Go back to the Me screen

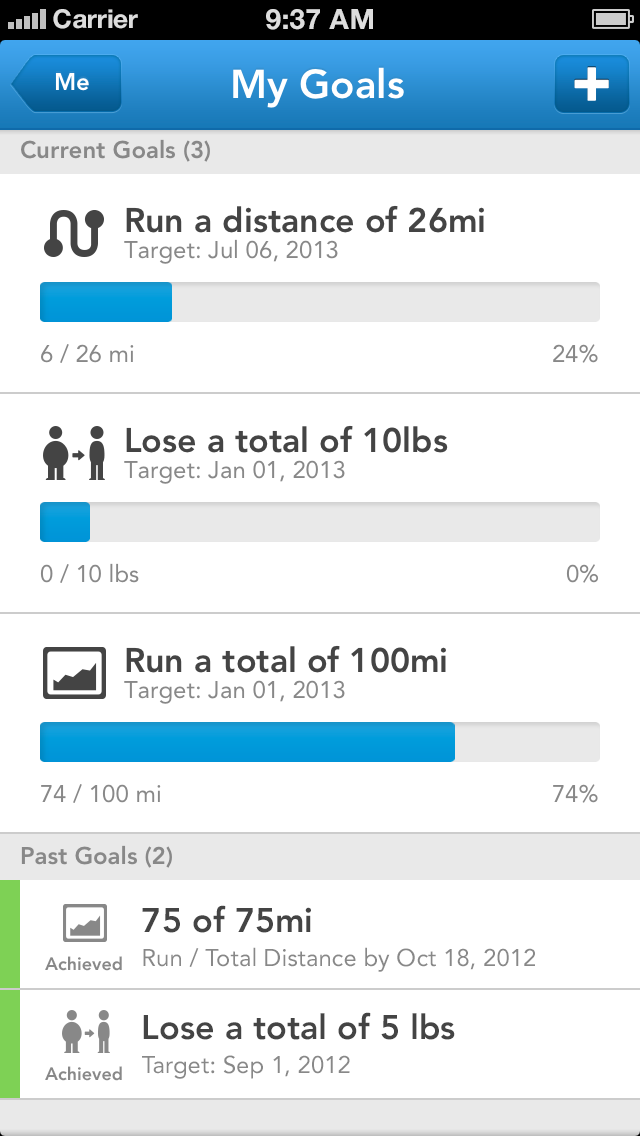(x=67, y=83)
